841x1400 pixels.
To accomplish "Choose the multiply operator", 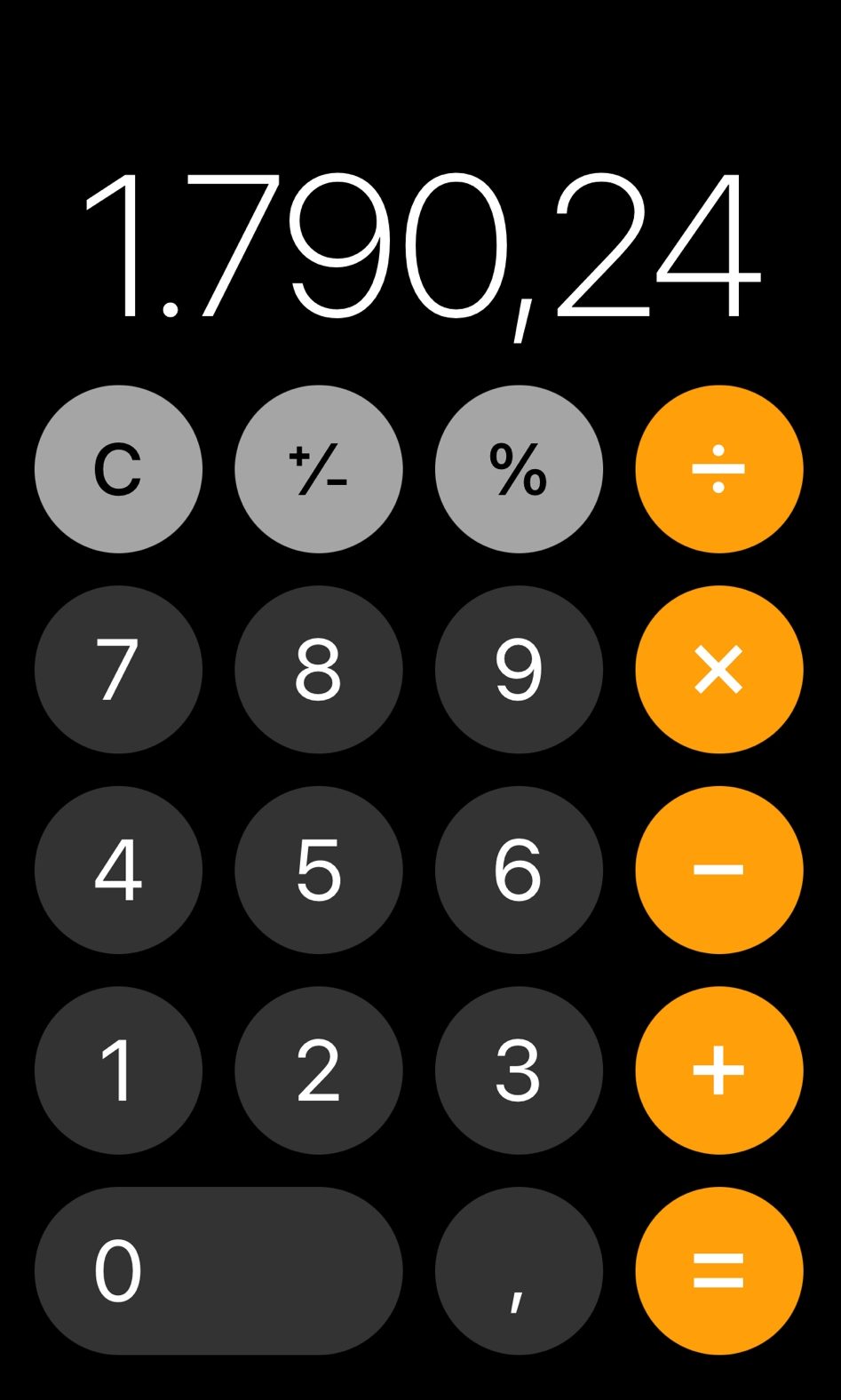I will pyautogui.click(x=719, y=670).
